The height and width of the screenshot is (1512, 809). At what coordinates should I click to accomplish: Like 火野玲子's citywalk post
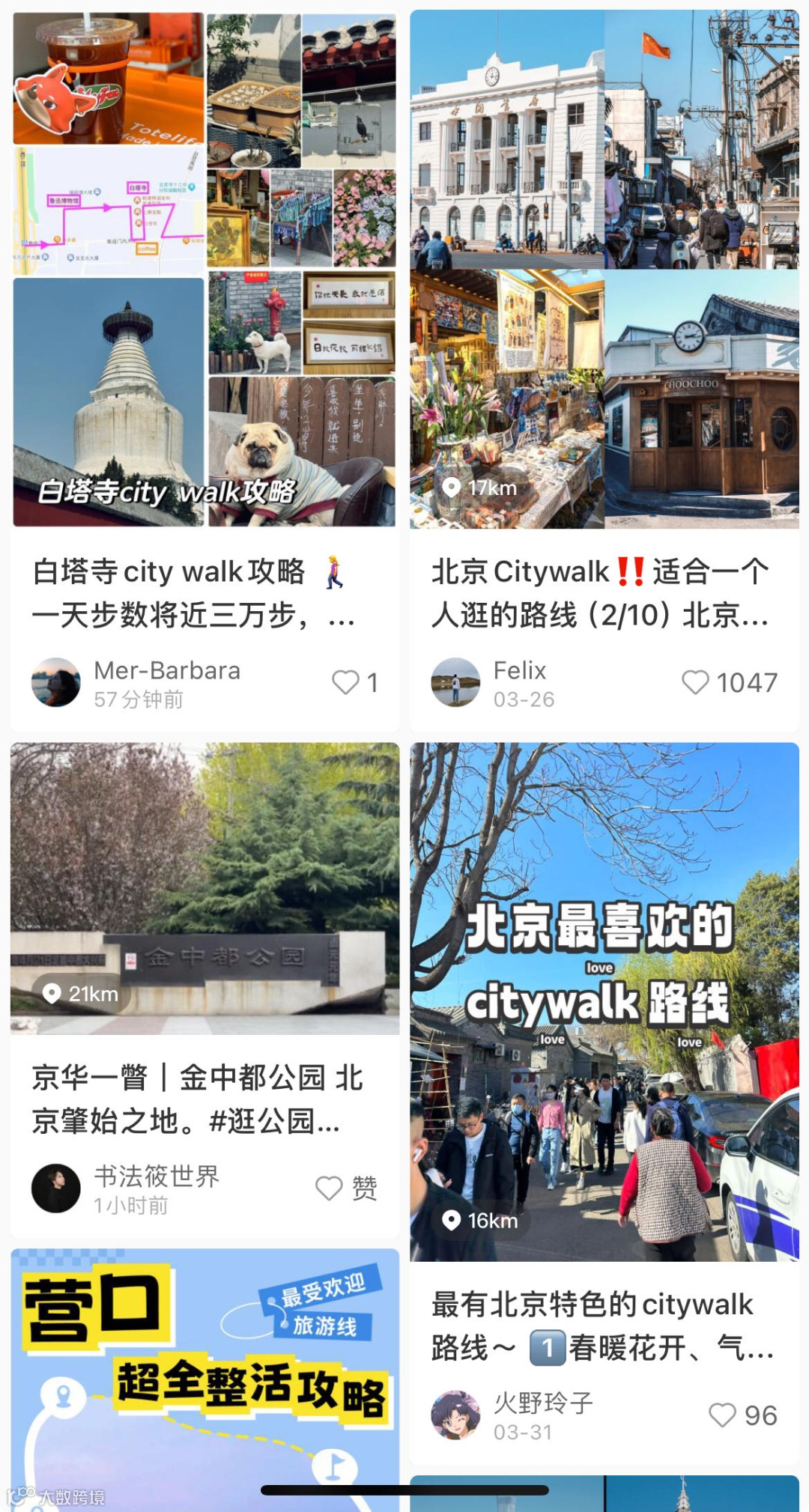tap(723, 1415)
